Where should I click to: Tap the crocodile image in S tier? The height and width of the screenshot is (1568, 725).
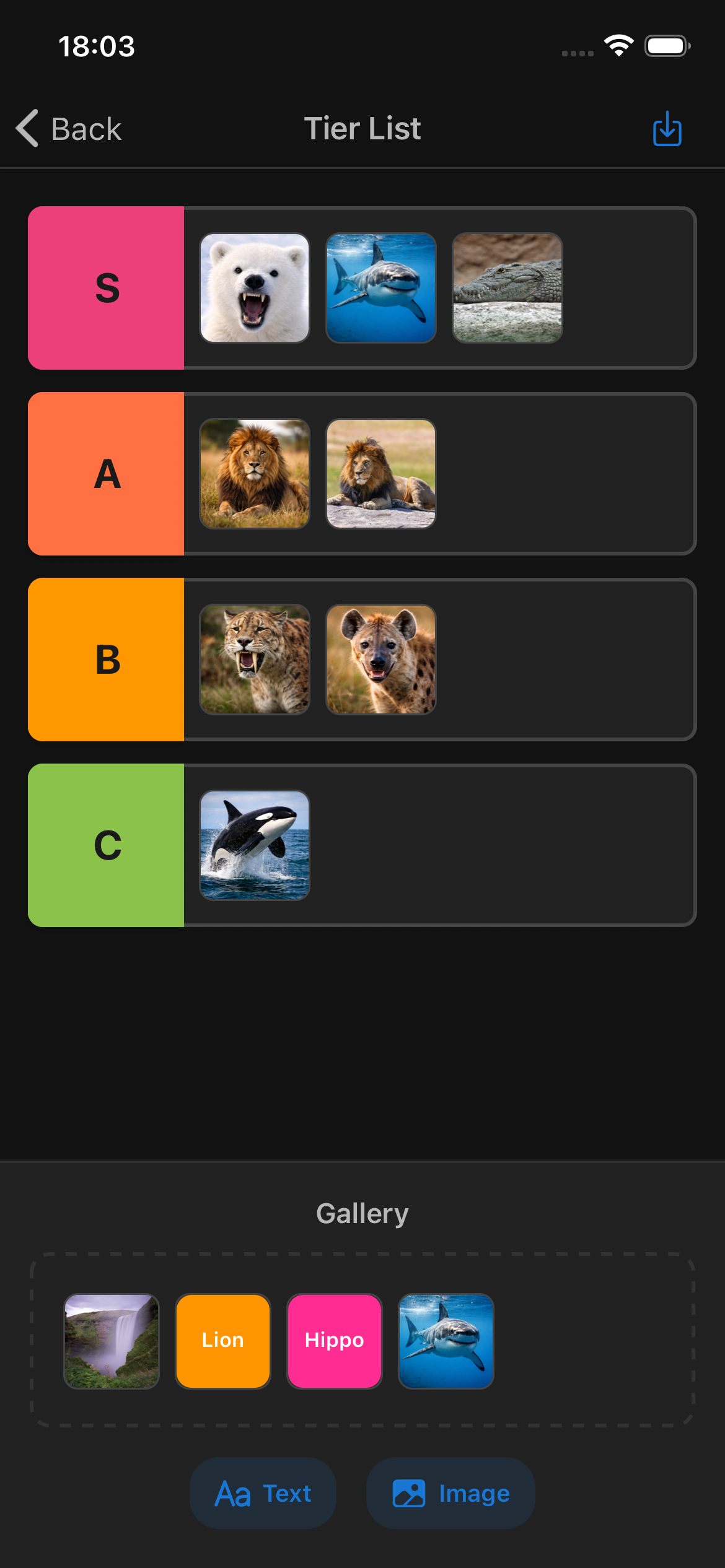(x=507, y=288)
